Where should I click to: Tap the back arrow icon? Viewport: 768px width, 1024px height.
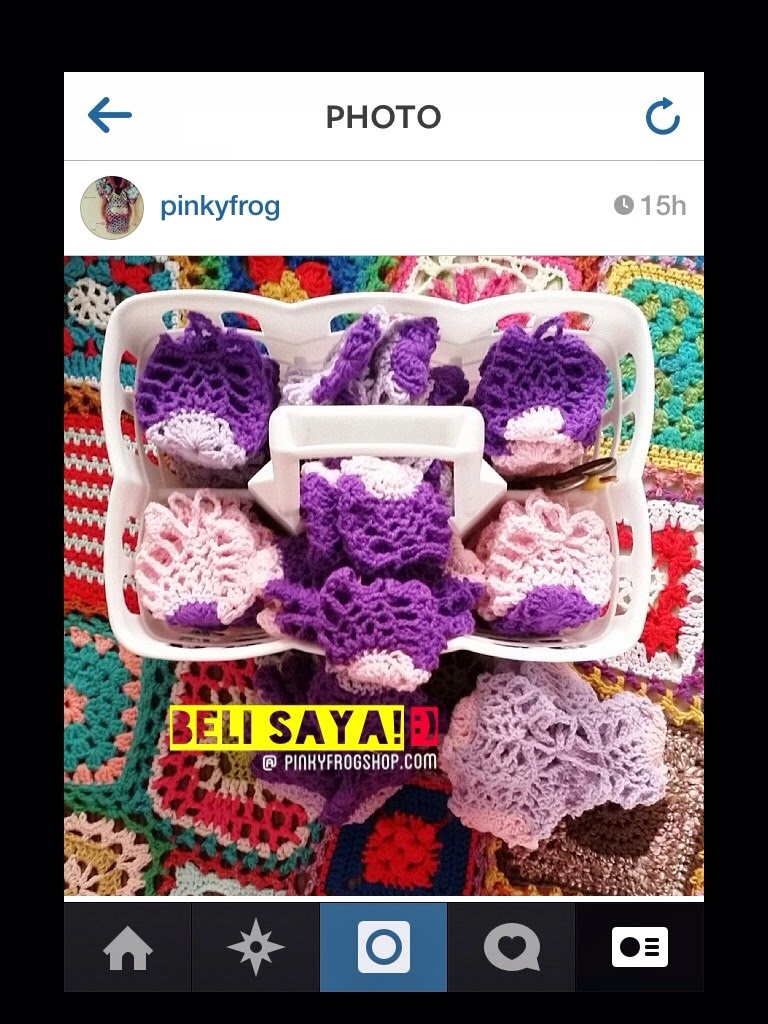tap(111, 116)
